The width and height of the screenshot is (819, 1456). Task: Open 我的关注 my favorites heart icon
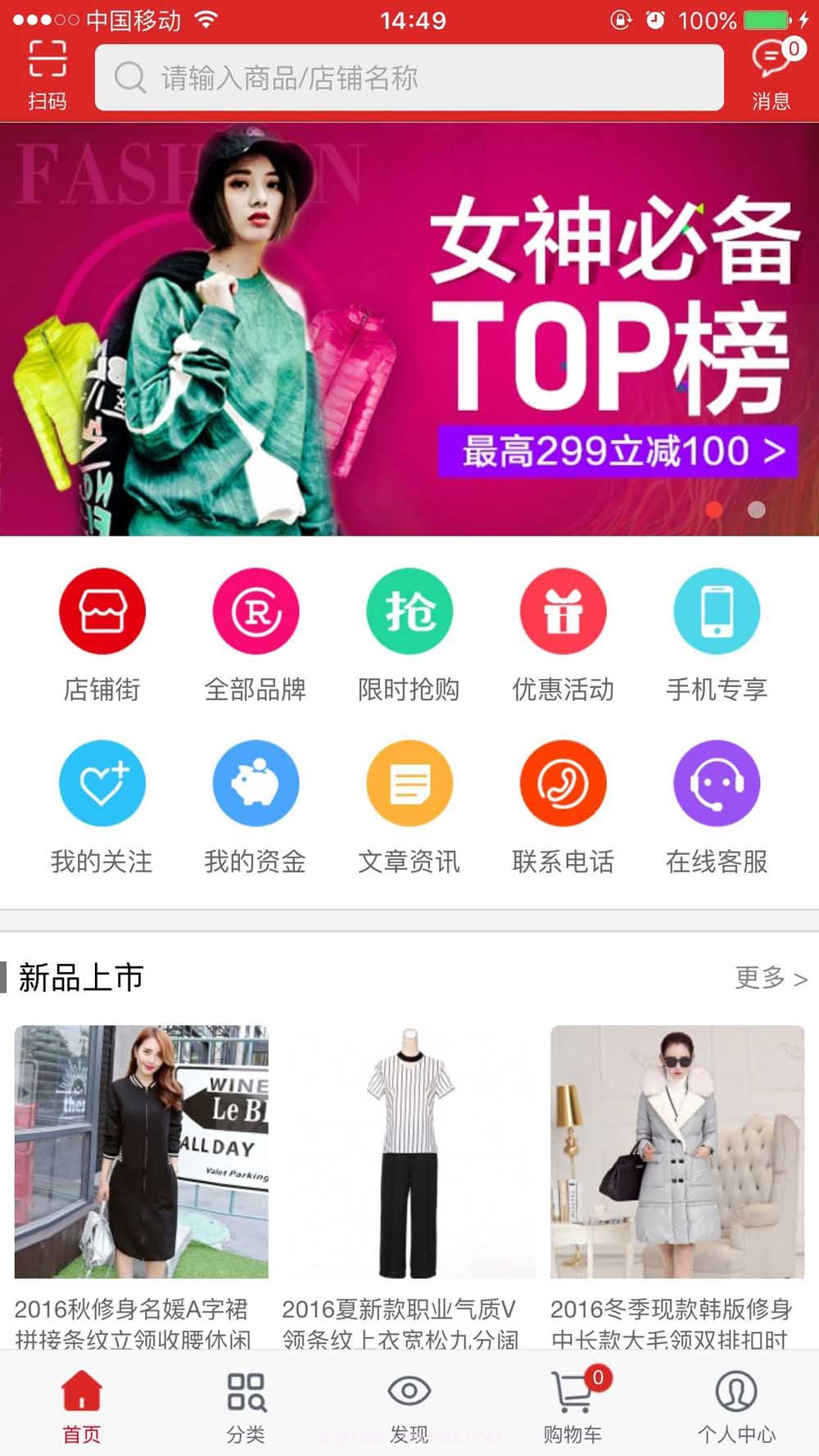[x=102, y=782]
